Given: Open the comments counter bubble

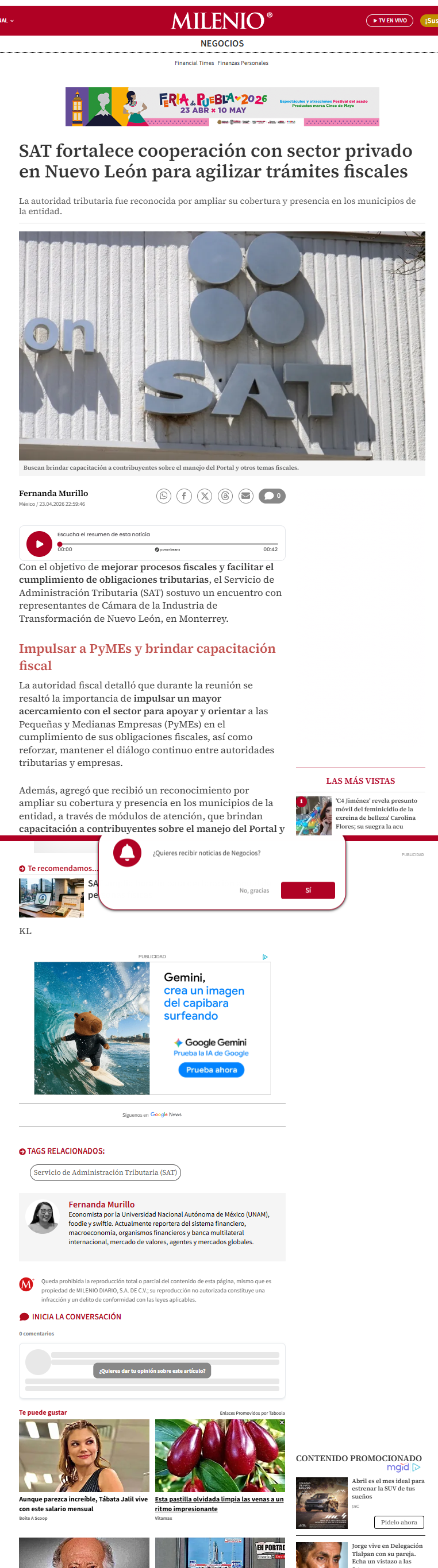Looking at the screenshot, I should coord(272,496).
